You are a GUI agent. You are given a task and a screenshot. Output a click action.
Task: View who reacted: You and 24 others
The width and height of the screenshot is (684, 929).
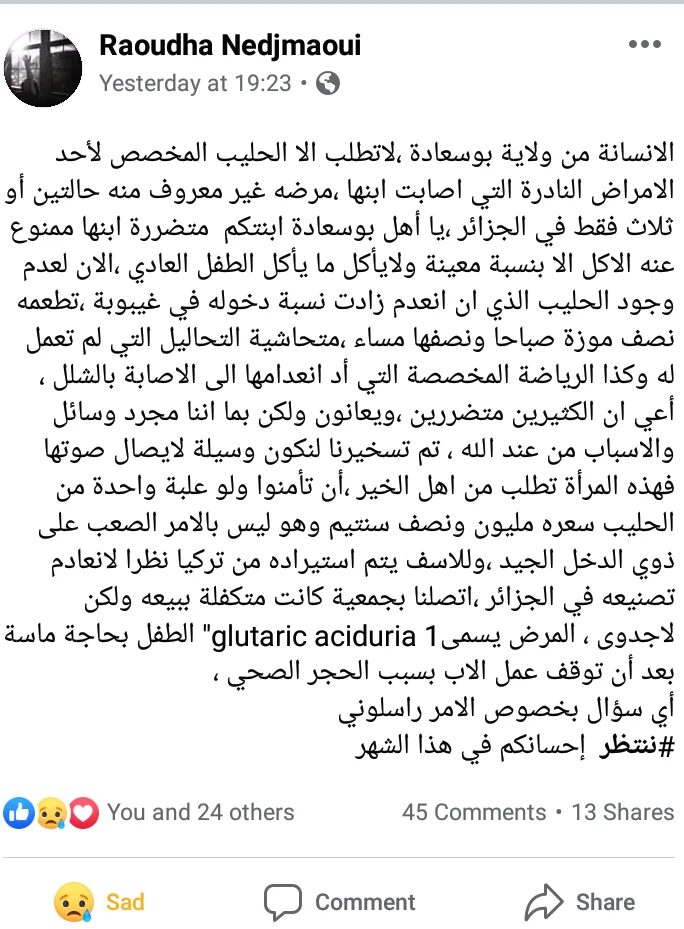[x=200, y=812]
